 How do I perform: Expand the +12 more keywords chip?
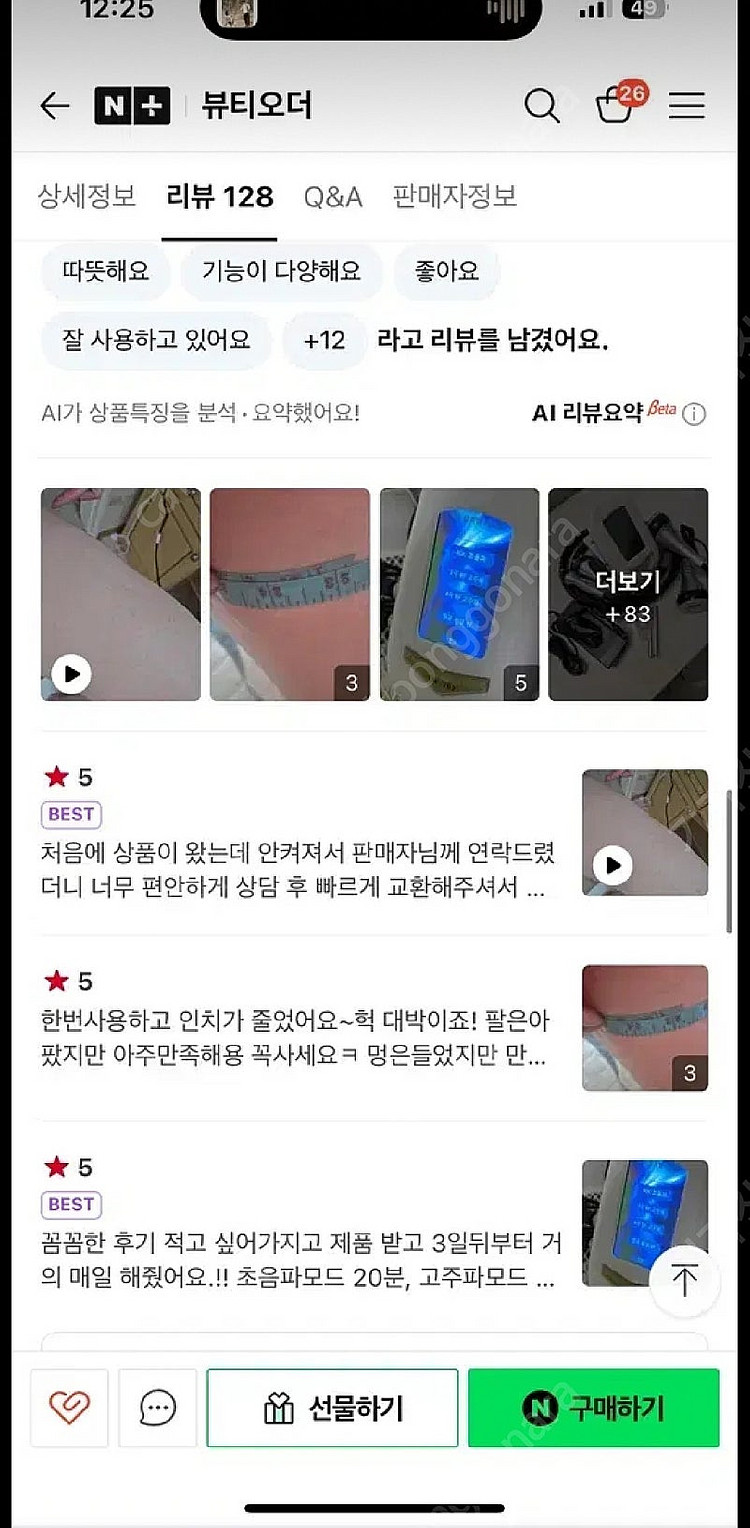click(x=324, y=341)
